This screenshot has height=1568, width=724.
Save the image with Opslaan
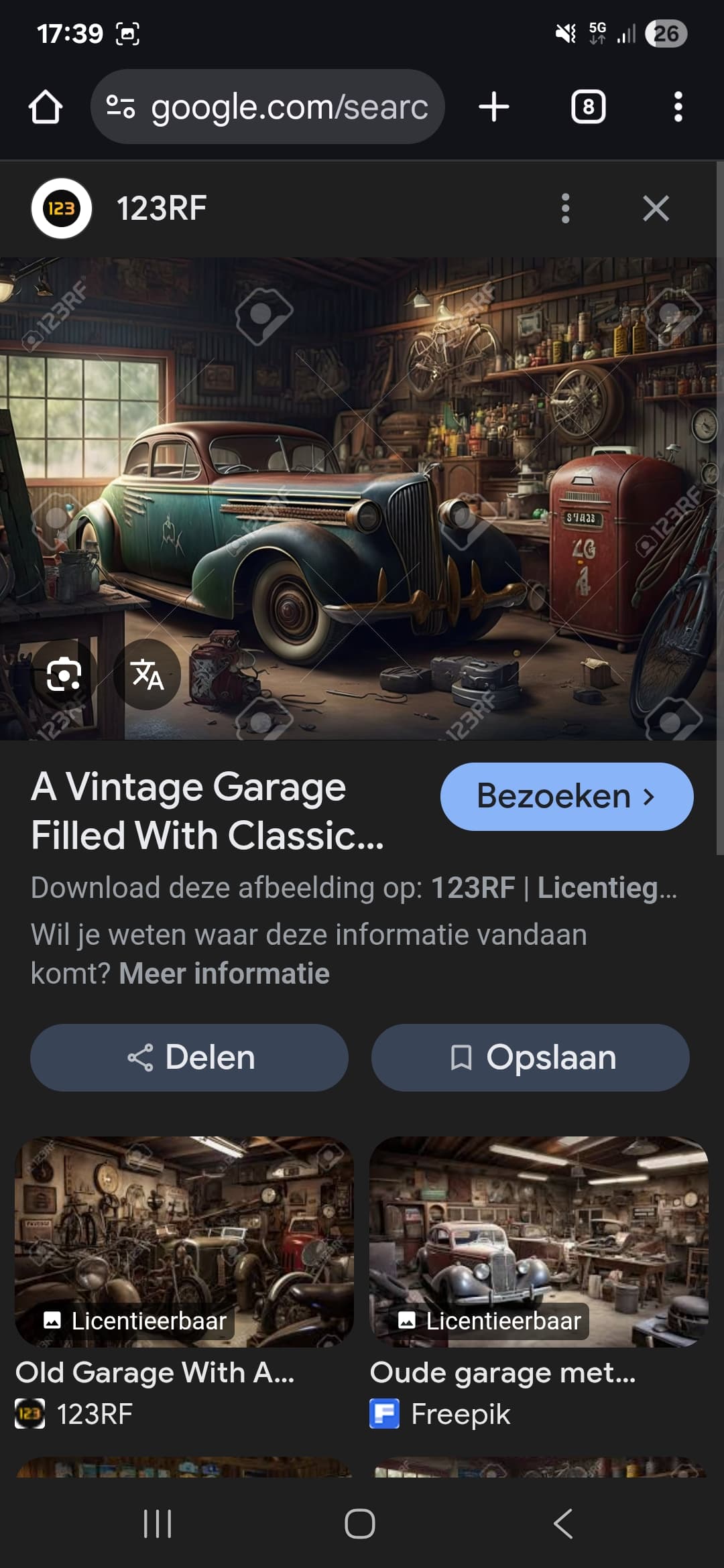[530, 1057]
